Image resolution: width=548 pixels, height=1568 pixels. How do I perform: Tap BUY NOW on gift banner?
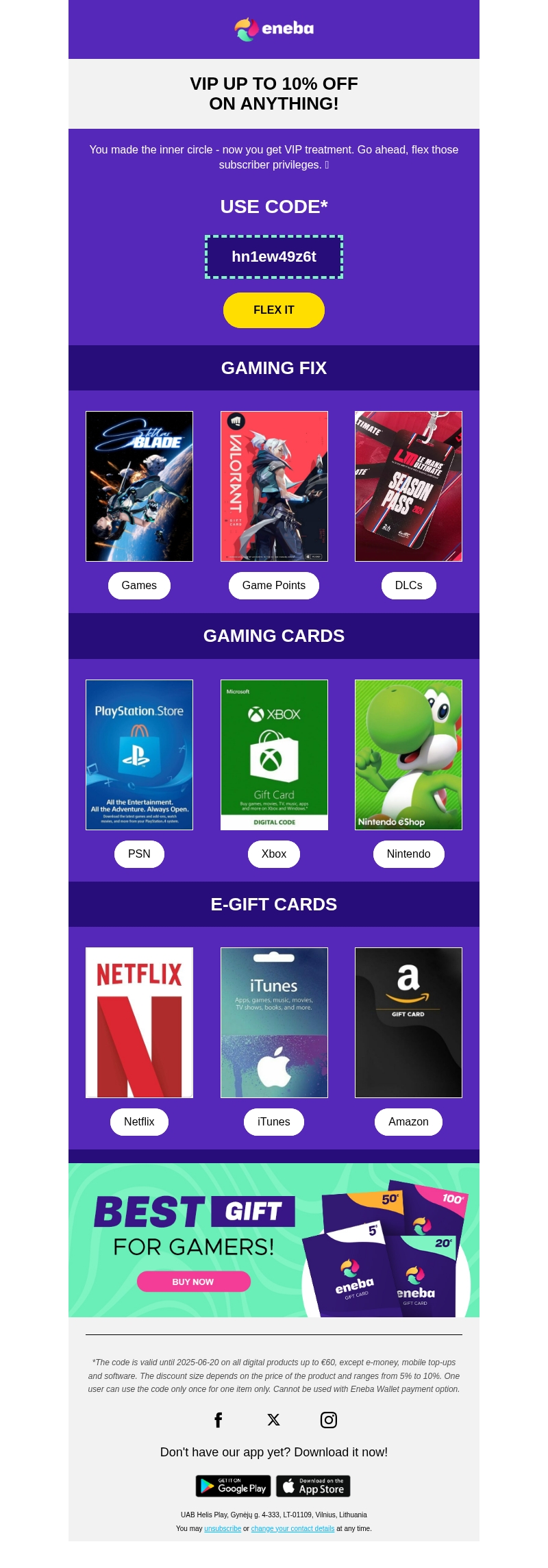(x=193, y=1282)
